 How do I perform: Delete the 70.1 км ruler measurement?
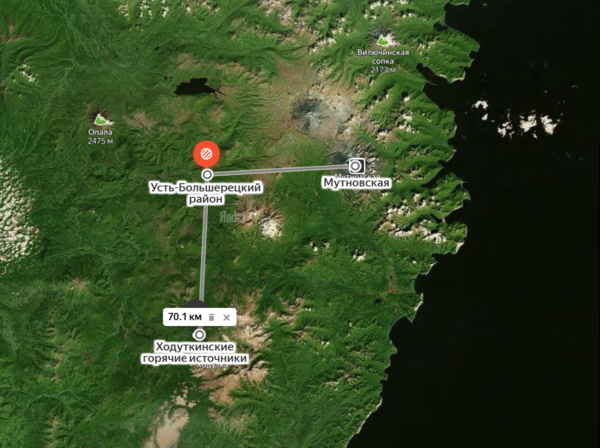211,317
